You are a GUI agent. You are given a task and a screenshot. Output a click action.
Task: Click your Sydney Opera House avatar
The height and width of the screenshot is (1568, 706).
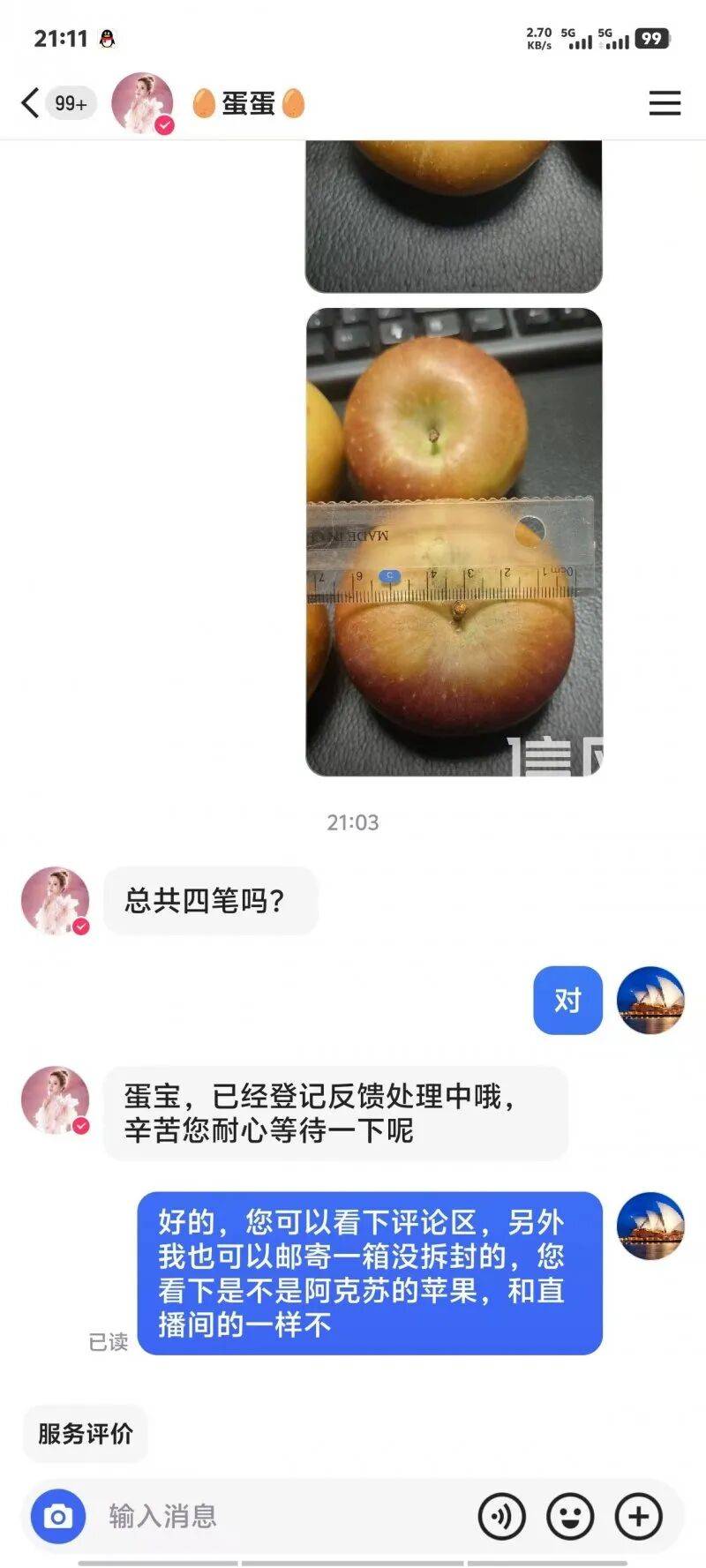(x=650, y=1001)
